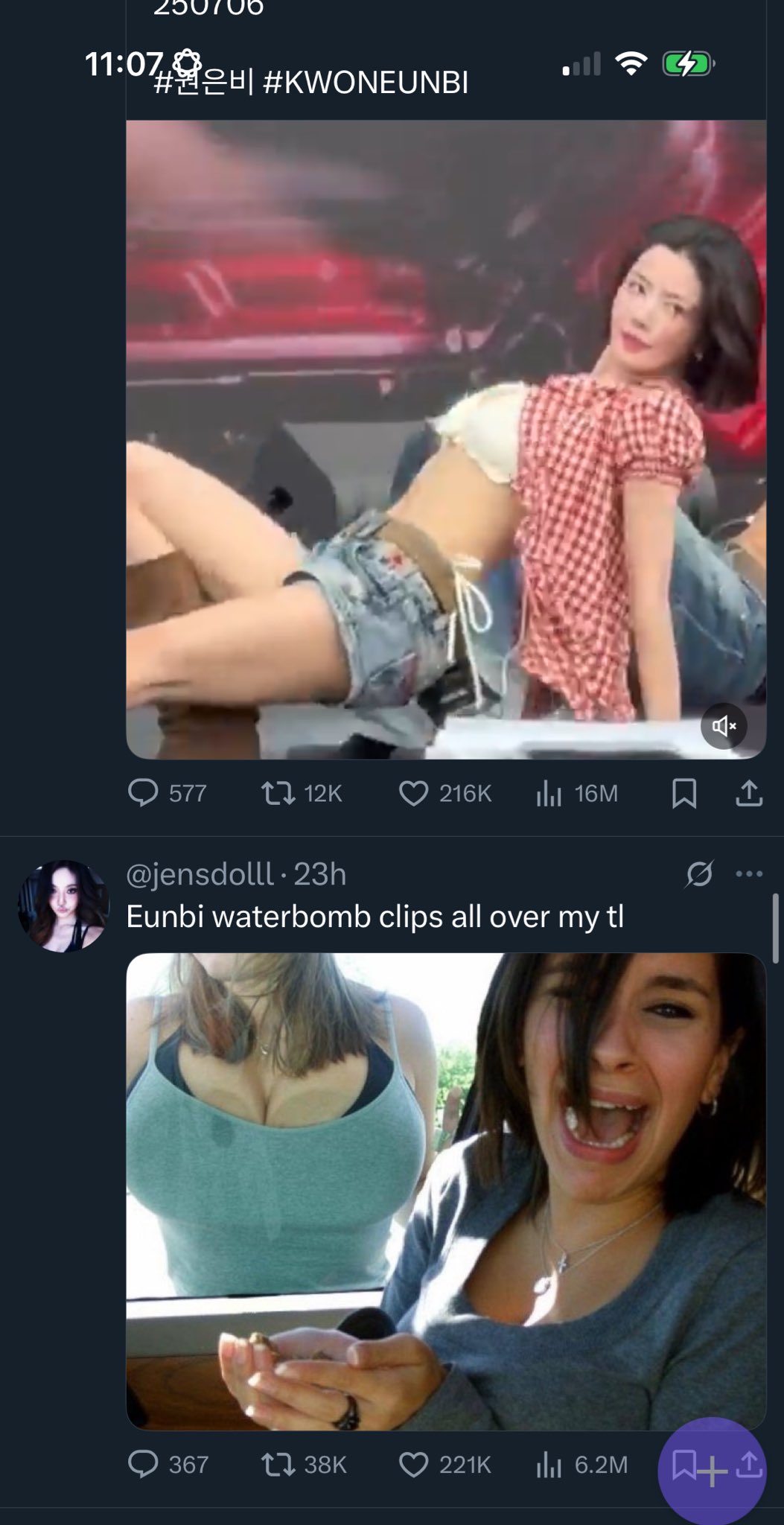Open the image in @jensdolll's post

tap(445, 1191)
